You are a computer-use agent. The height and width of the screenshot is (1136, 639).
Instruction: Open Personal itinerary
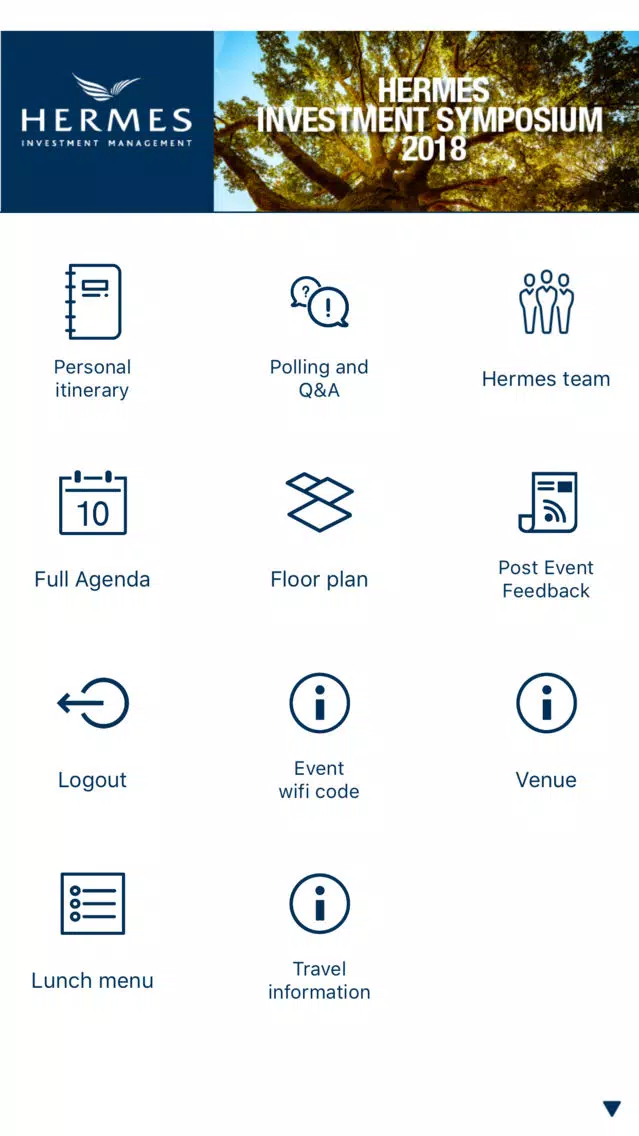pos(92,331)
